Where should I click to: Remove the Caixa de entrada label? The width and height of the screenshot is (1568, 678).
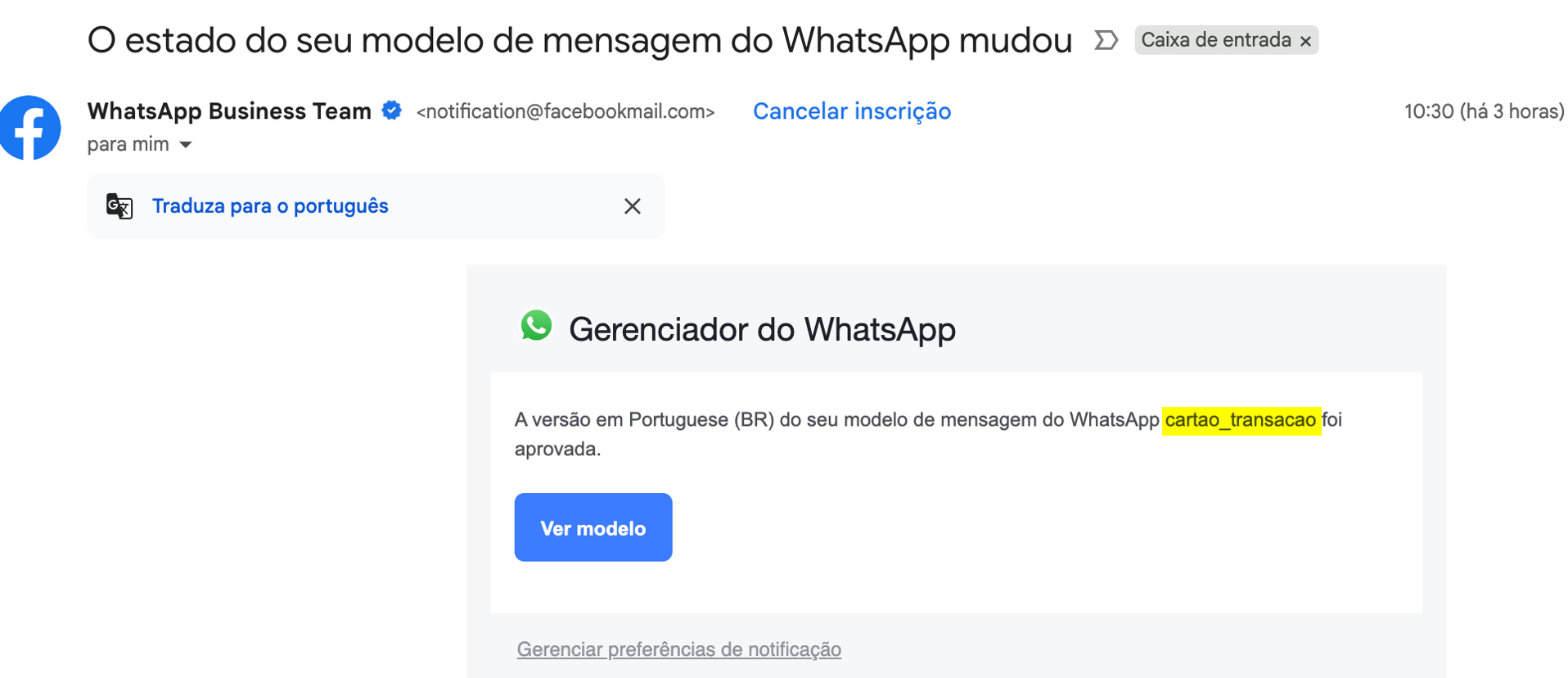1305,41
